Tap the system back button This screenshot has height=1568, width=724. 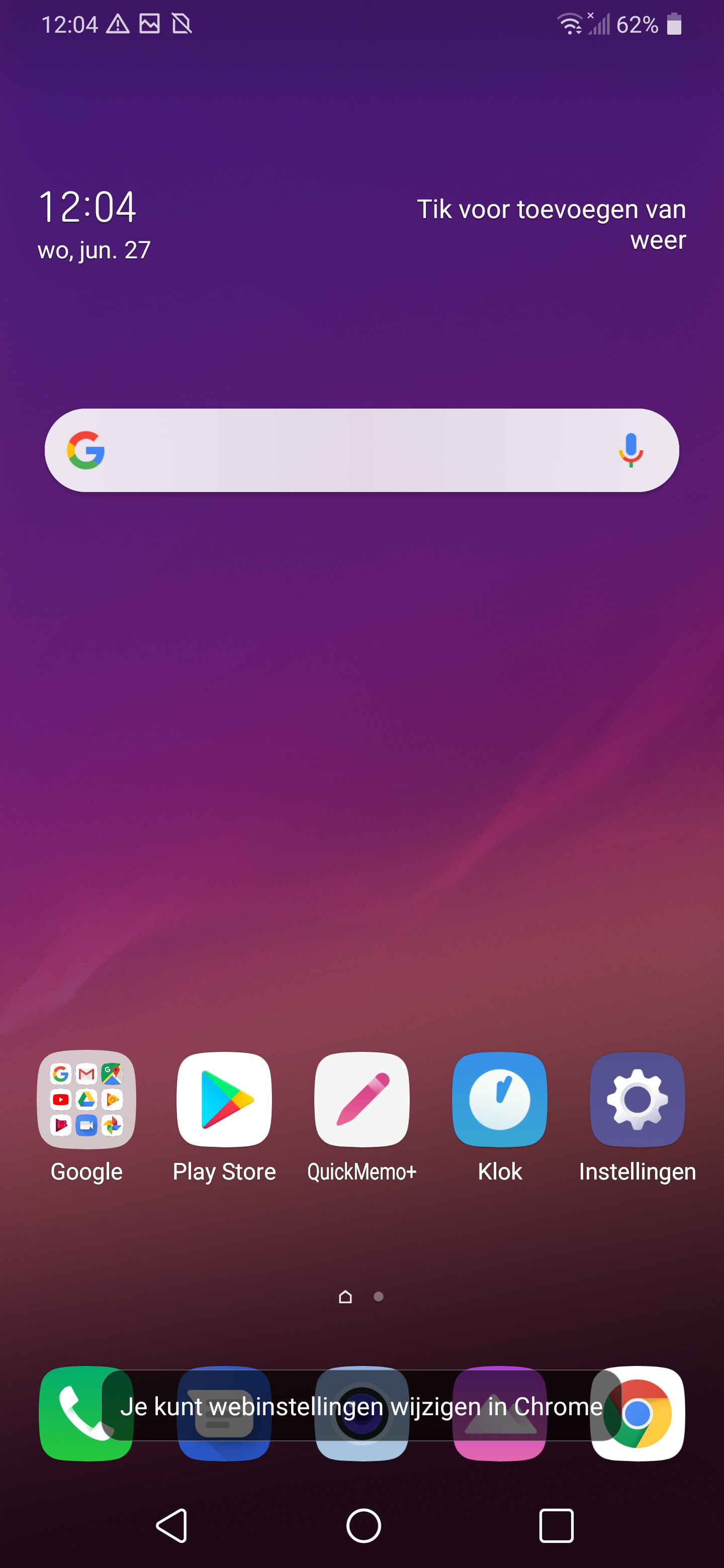pyautogui.click(x=172, y=1525)
